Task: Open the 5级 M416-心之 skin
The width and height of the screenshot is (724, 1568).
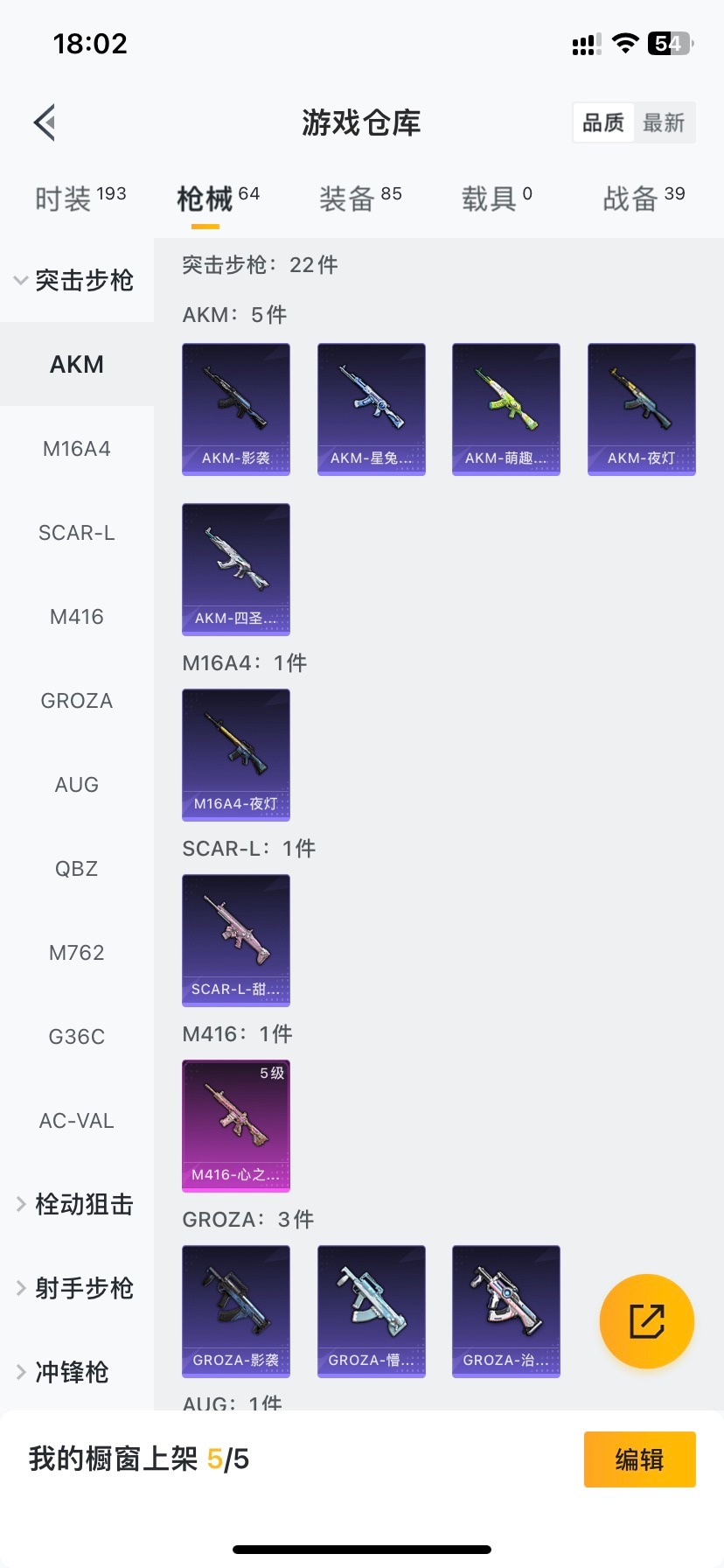Action: pyautogui.click(x=236, y=1126)
